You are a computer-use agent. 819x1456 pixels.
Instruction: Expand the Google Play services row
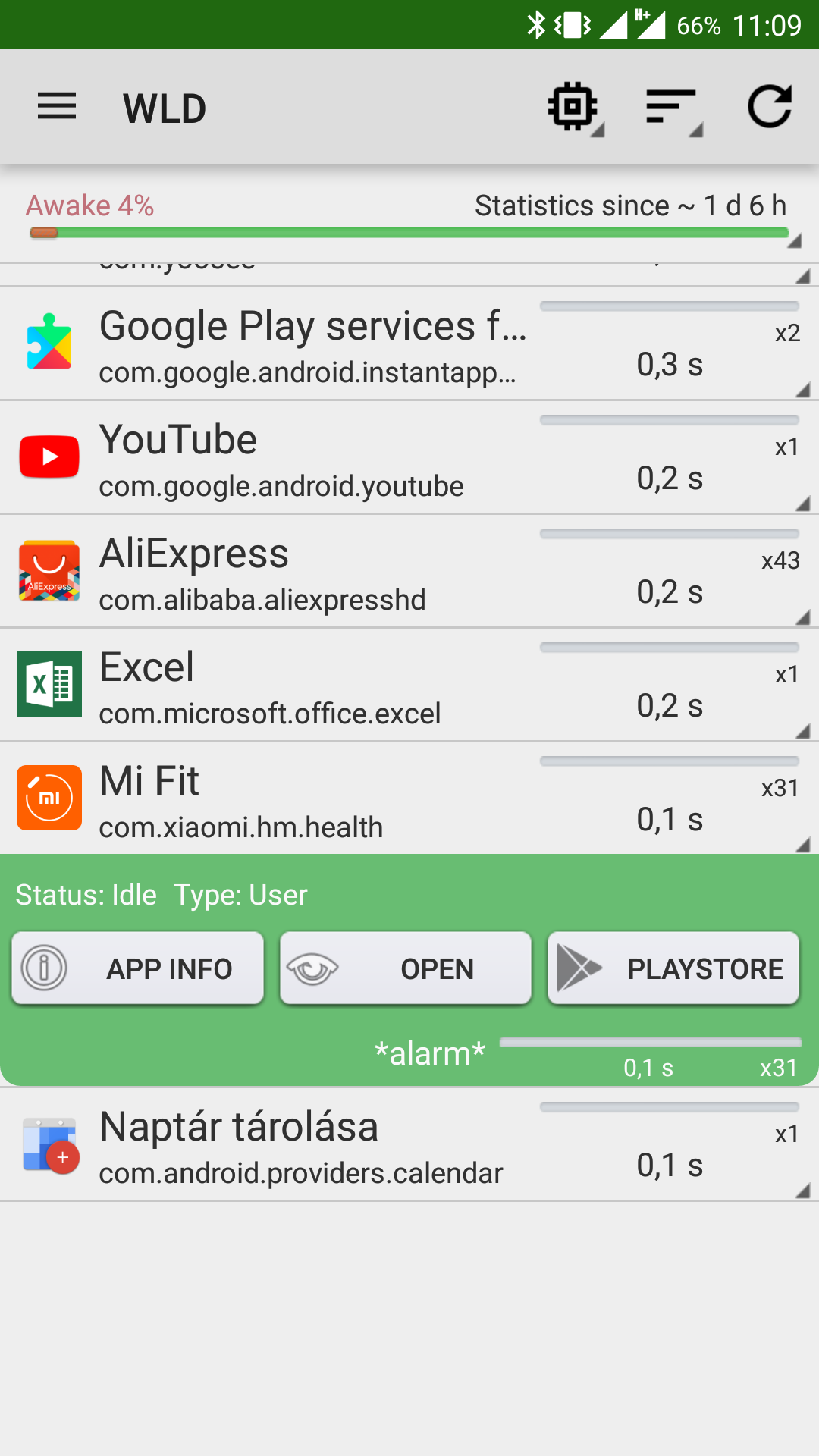[x=409, y=344]
